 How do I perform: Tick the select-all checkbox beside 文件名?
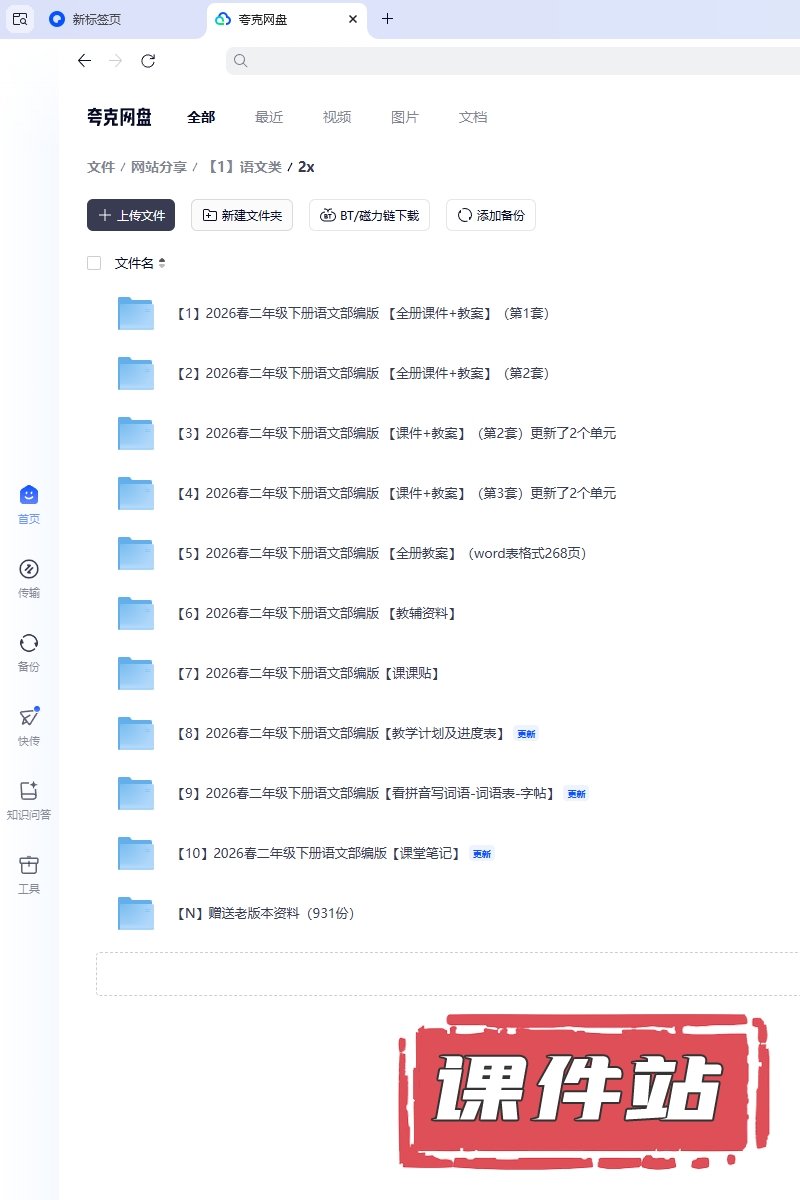94,263
